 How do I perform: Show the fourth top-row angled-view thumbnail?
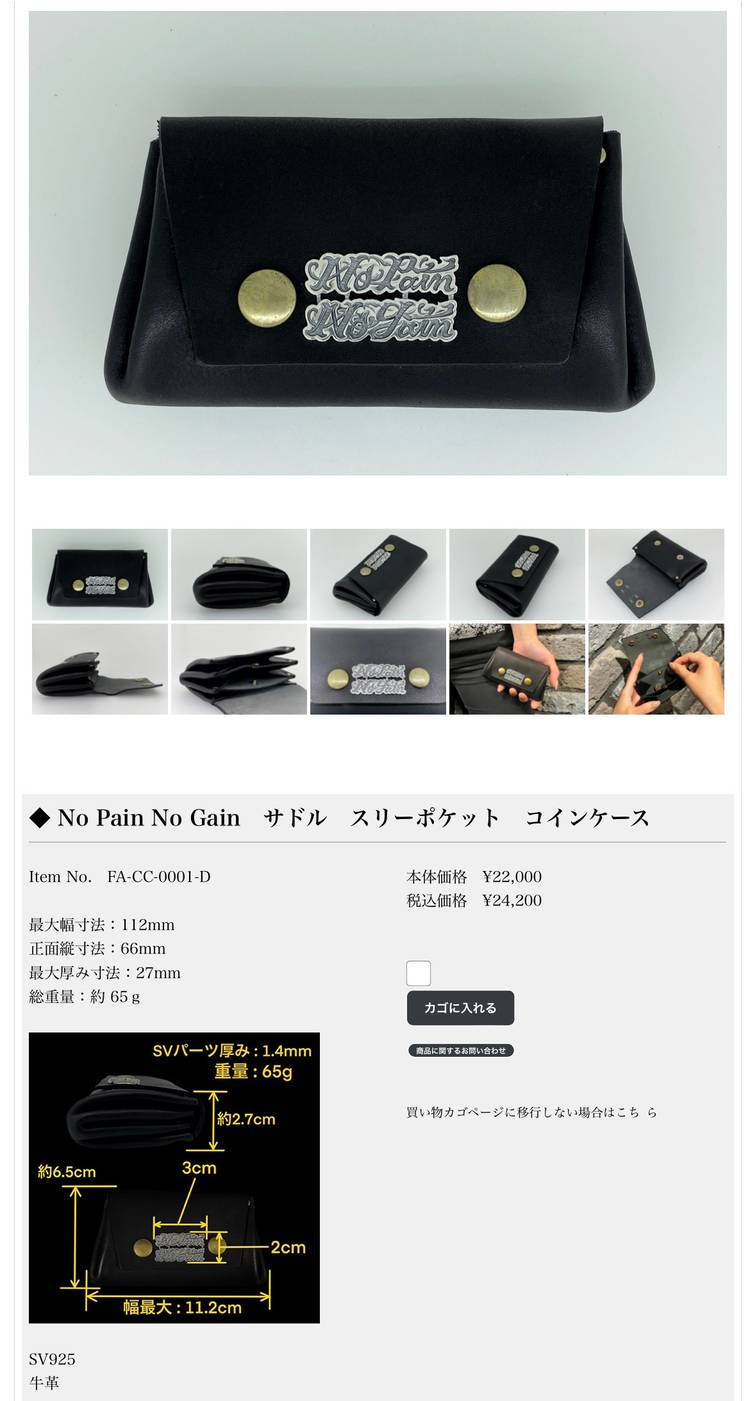517,574
